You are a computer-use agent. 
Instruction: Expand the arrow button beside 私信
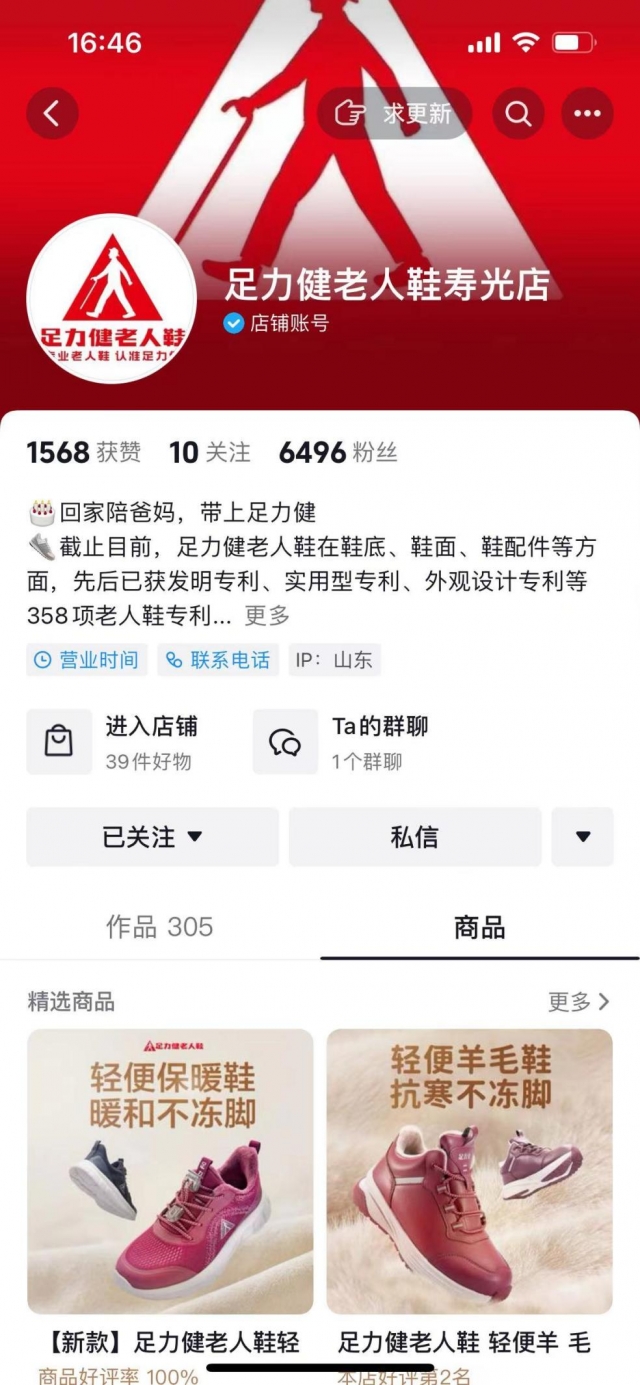582,837
